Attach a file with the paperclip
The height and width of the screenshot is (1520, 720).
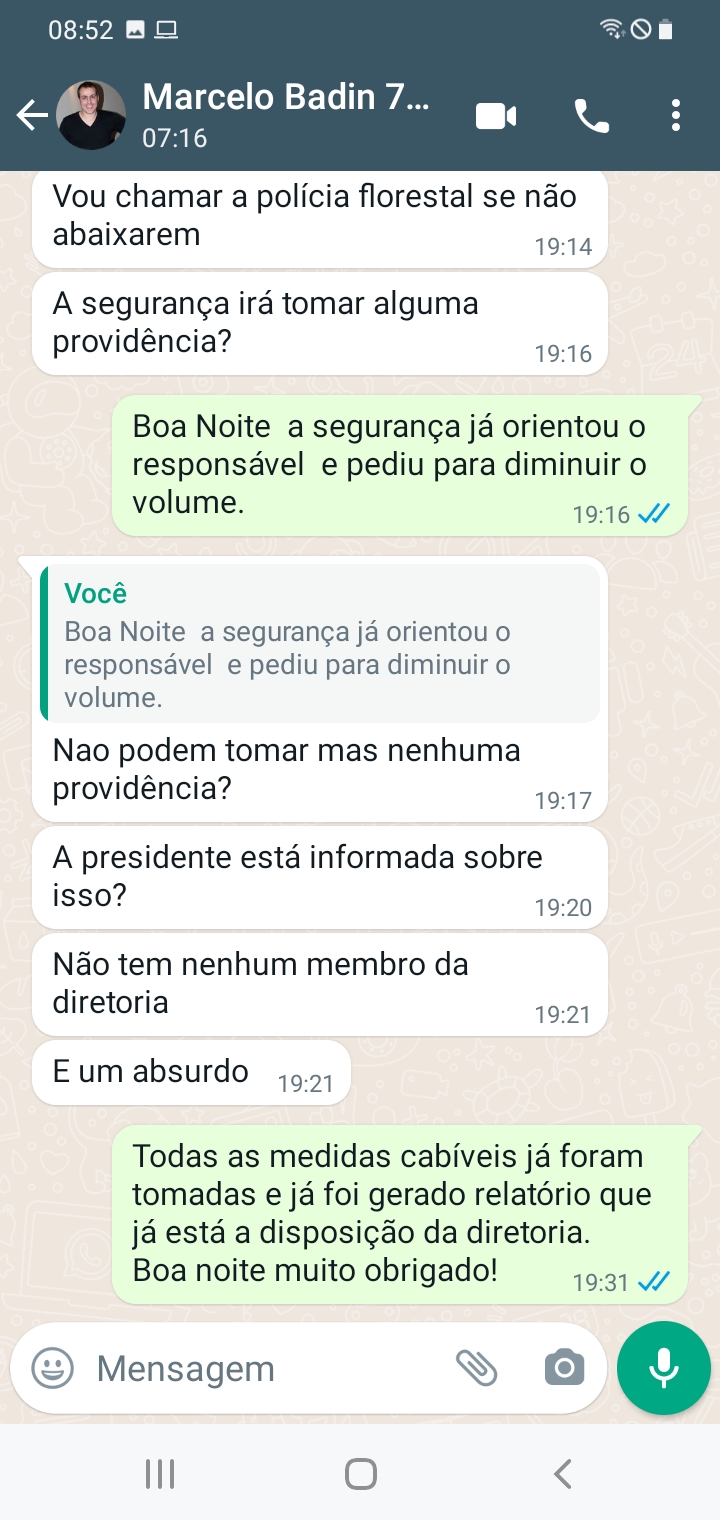[477, 1367]
